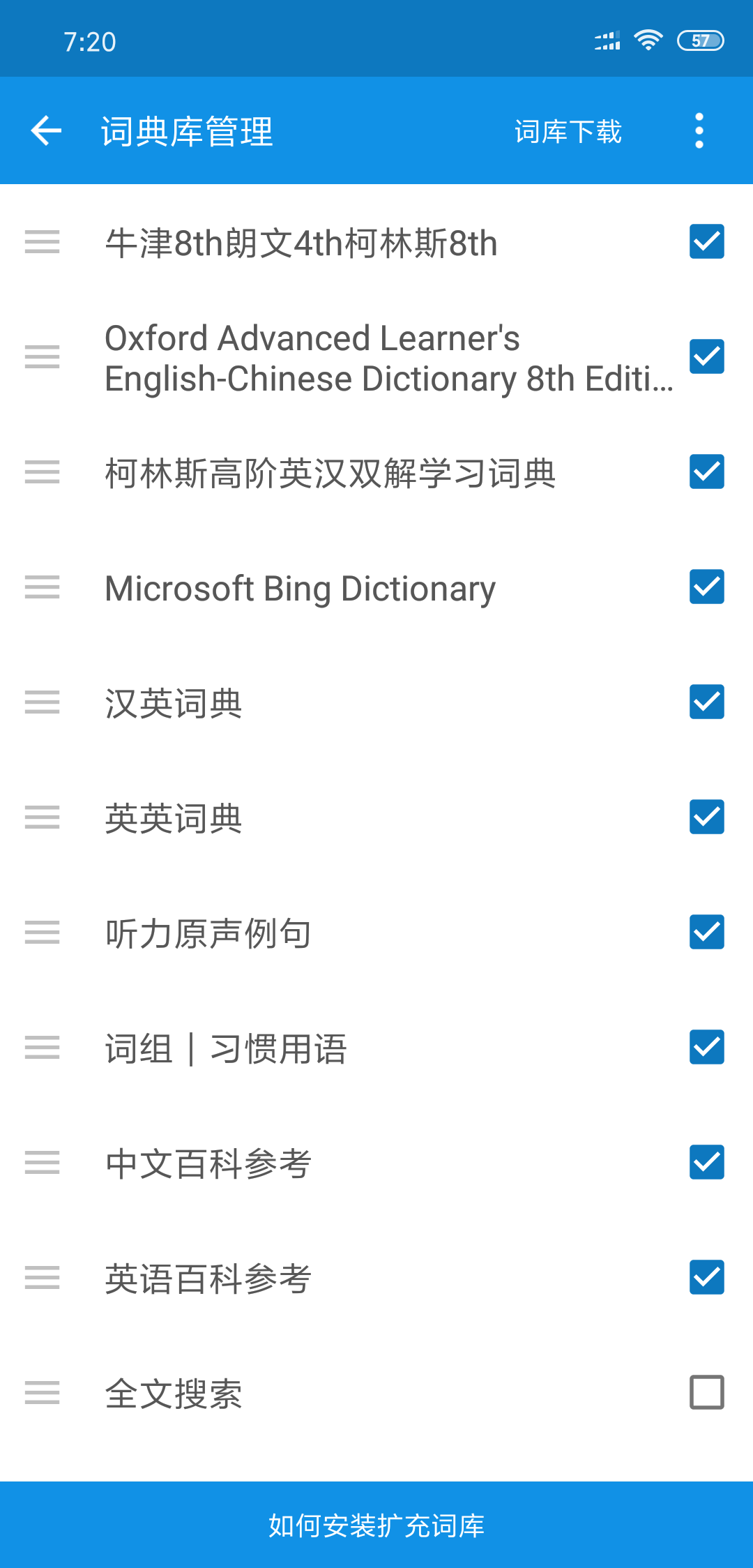Toggle the 英英词典 checkbox
Screen dimensions: 753x1568
707,817
